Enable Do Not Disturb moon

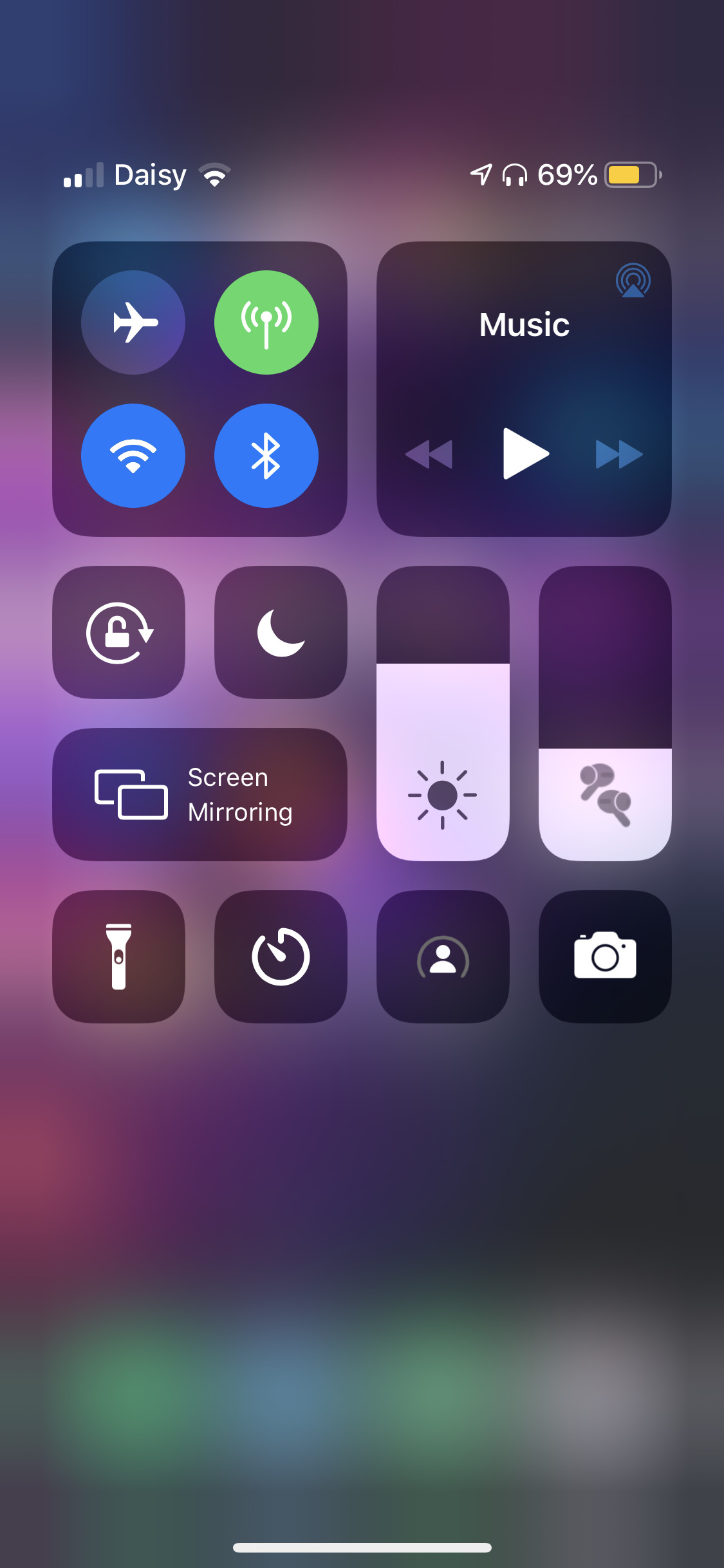[x=281, y=633]
